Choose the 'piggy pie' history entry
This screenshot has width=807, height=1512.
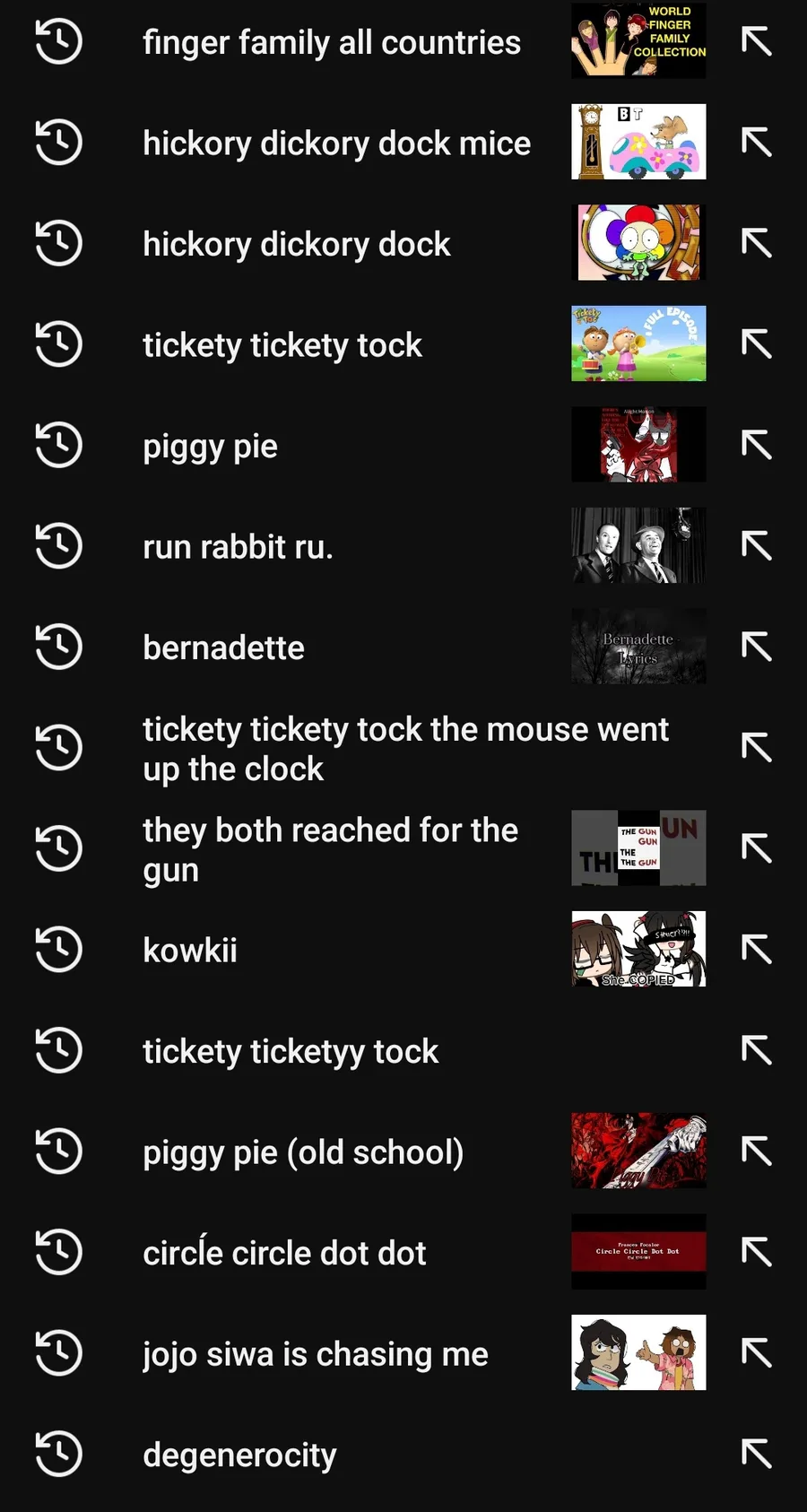pos(211,446)
